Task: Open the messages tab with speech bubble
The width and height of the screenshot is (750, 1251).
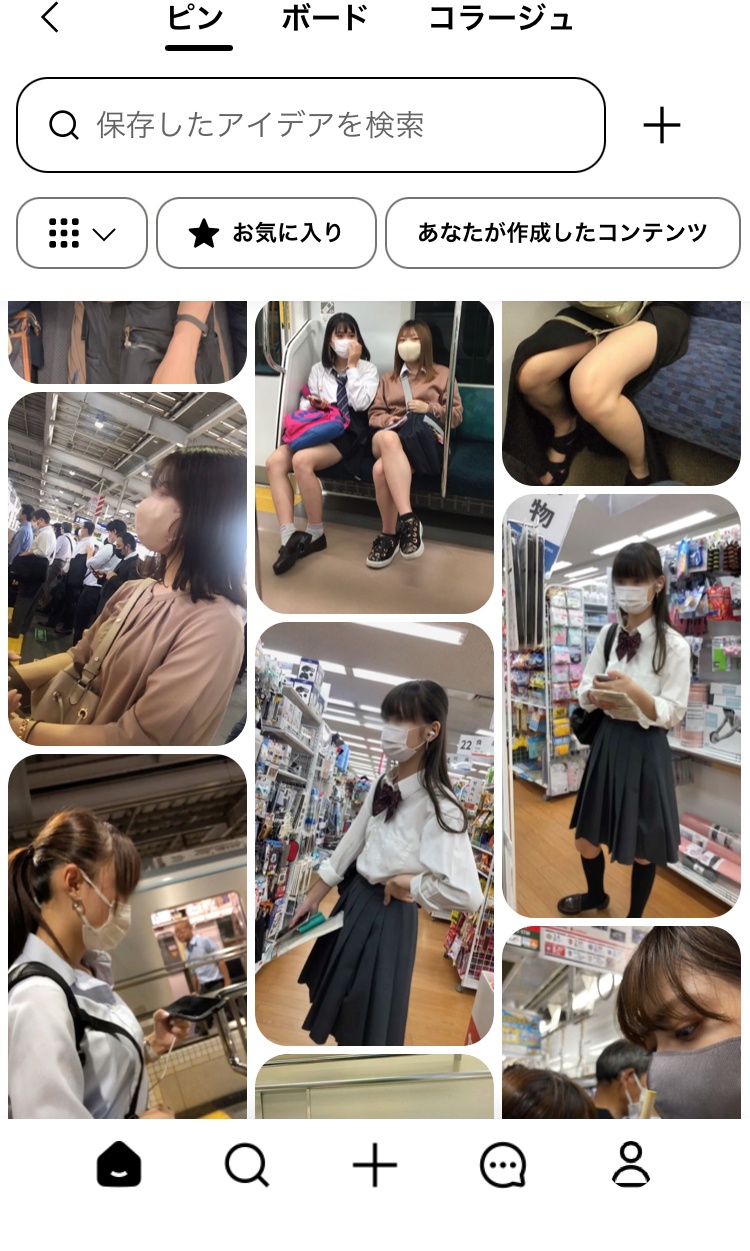Action: tap(502, 1165)
